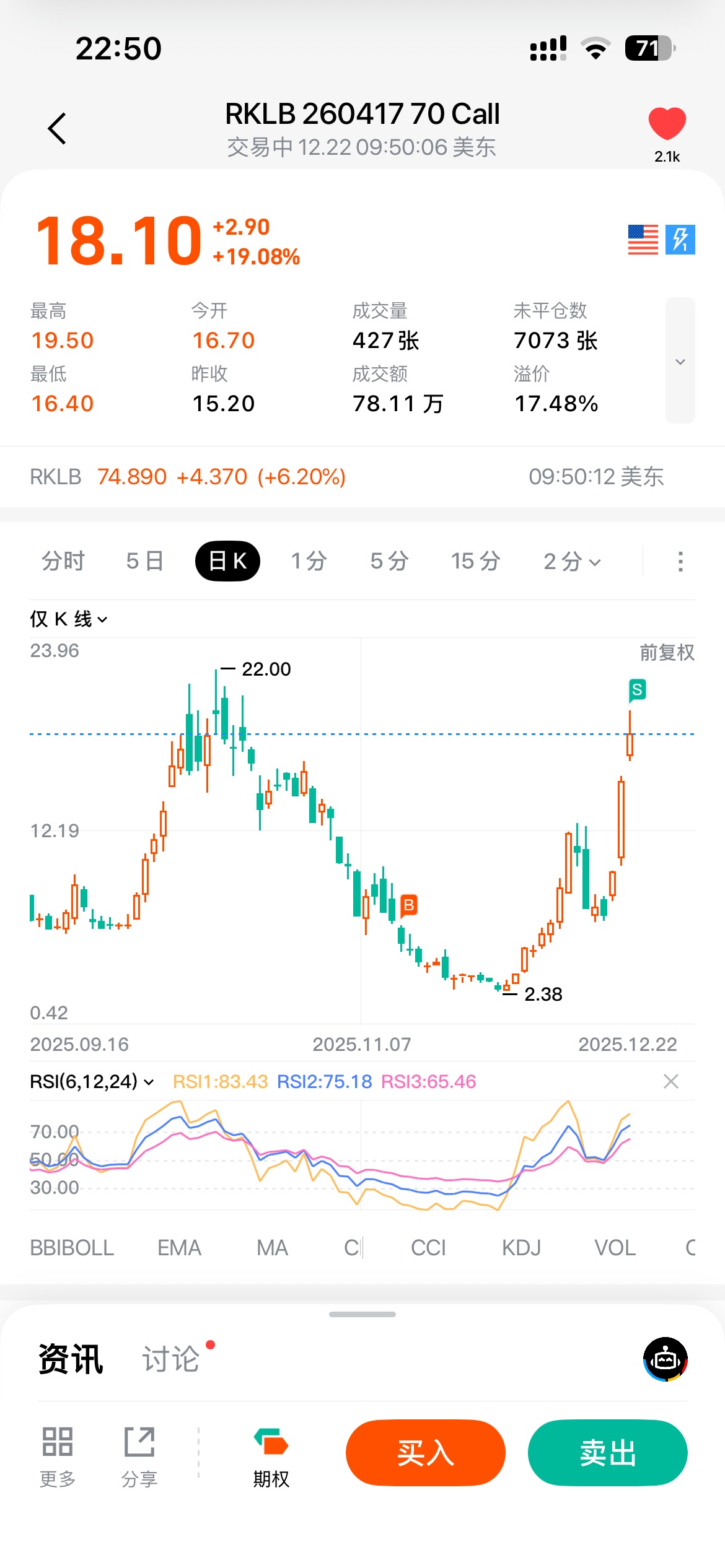The height and width of the screenshot is (1568, 725).
Task: Tap the orange 买入 button
Action: (x=425, y=1453)
